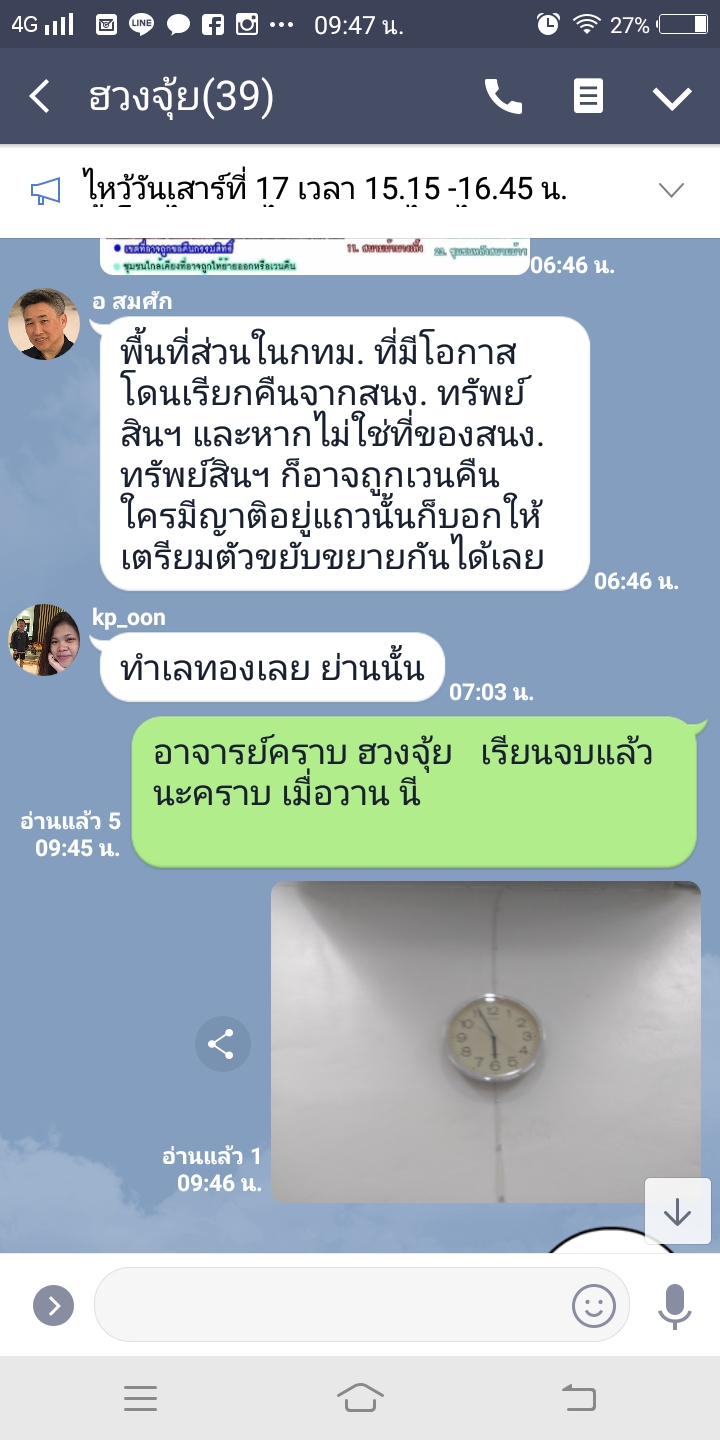Open the chat options chevron in header

point(672,97)
